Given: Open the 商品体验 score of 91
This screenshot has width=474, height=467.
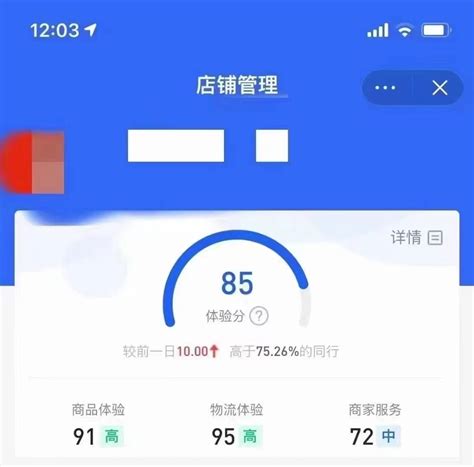Looking at the screenshot, I should pyautogui.click(x=98, y=425).
